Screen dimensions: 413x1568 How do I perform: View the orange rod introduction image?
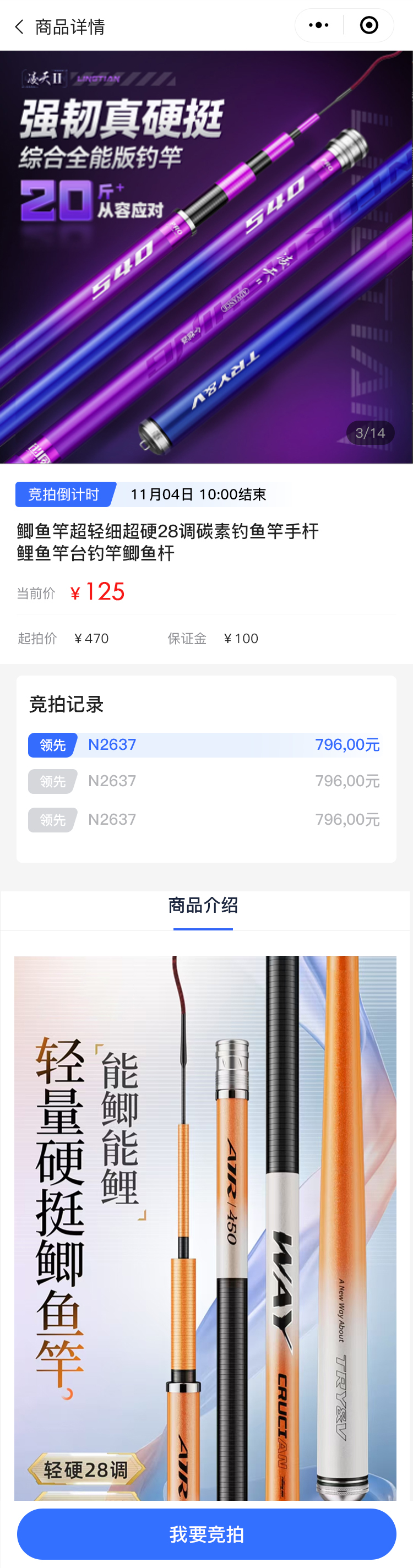[205, 1223]
